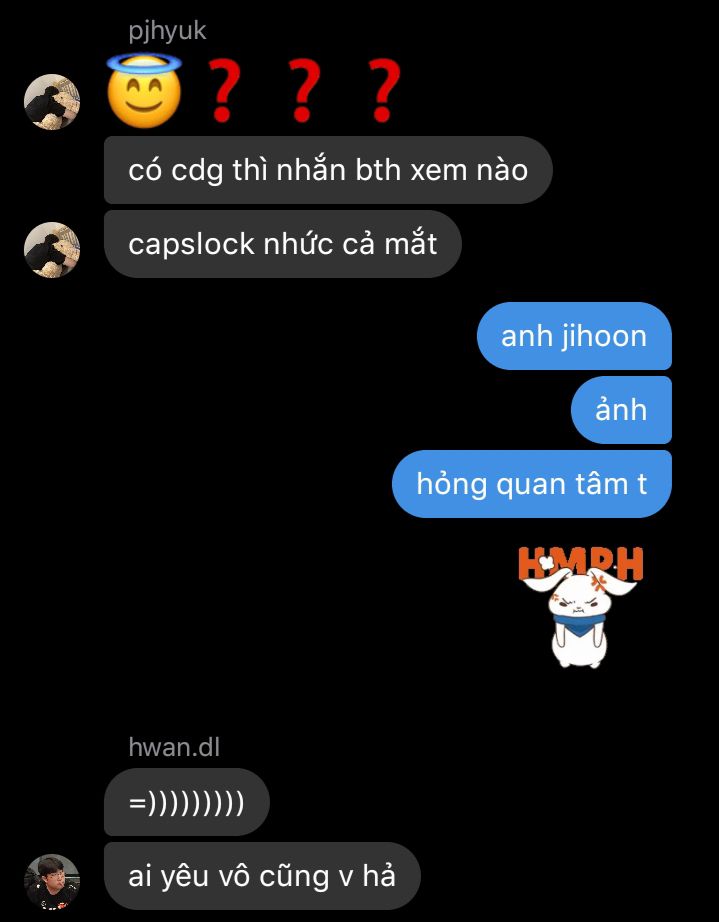Open pjhyuk's avatar beside the 'capslock nhức cả mắt' message
719x922 pixels.
[52, 250]
